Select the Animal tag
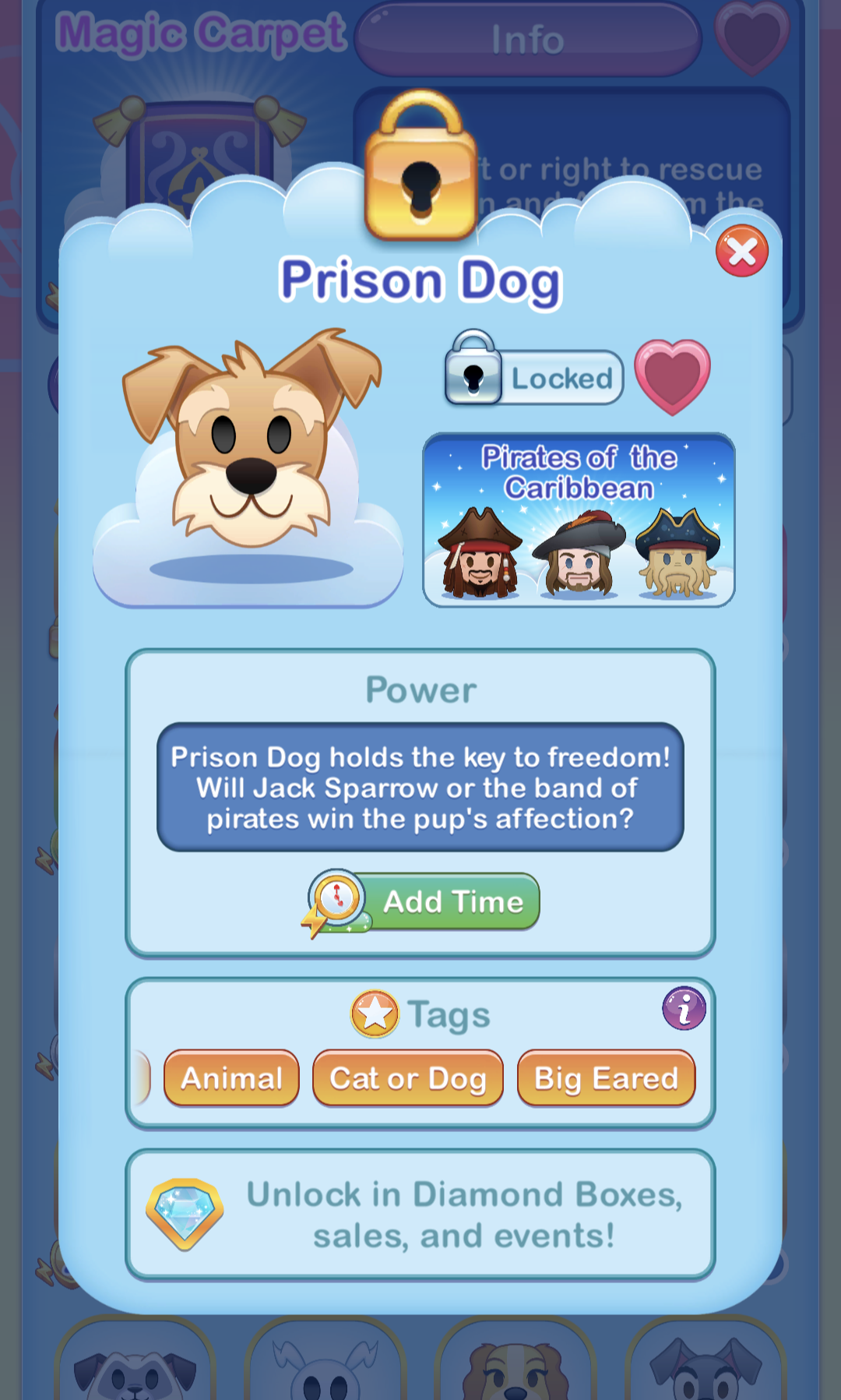Image resolution: width=841 pixels, height=1400 pixels. pos(231,1078)
